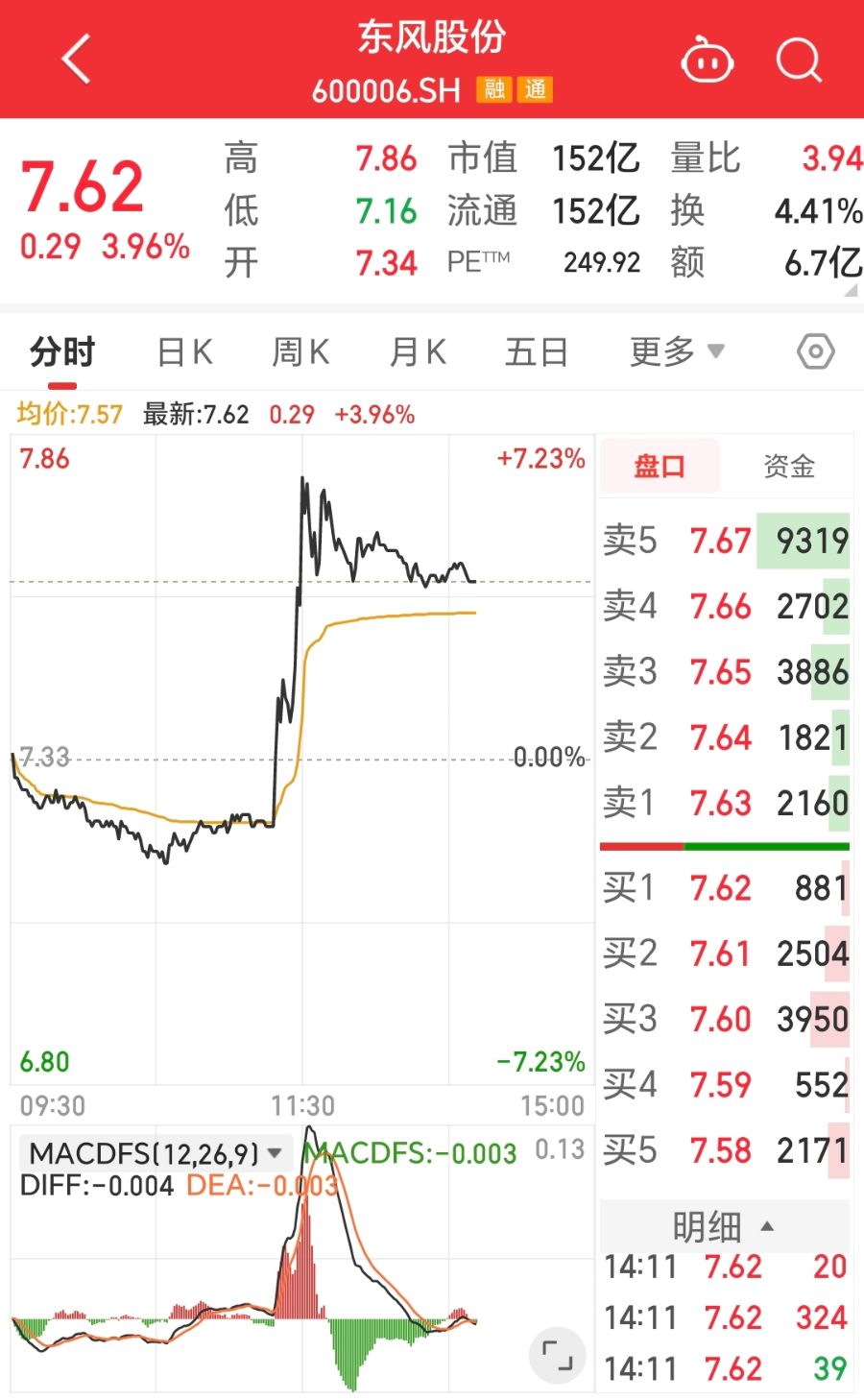Switch to the 分时 chart tab
This screenshot has height=1400, width=864.
(62, 352)
